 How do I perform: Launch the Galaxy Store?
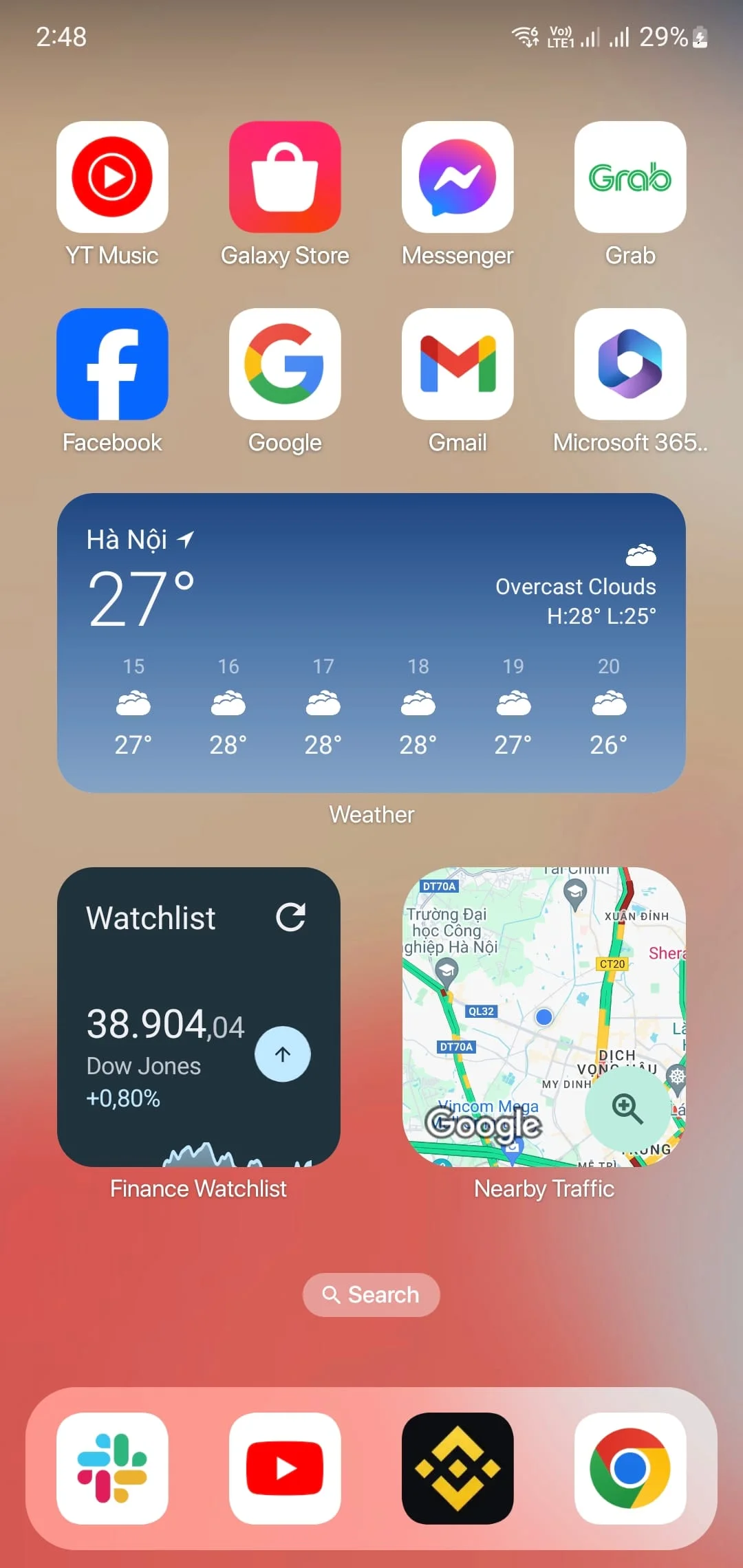click(285, 177)
